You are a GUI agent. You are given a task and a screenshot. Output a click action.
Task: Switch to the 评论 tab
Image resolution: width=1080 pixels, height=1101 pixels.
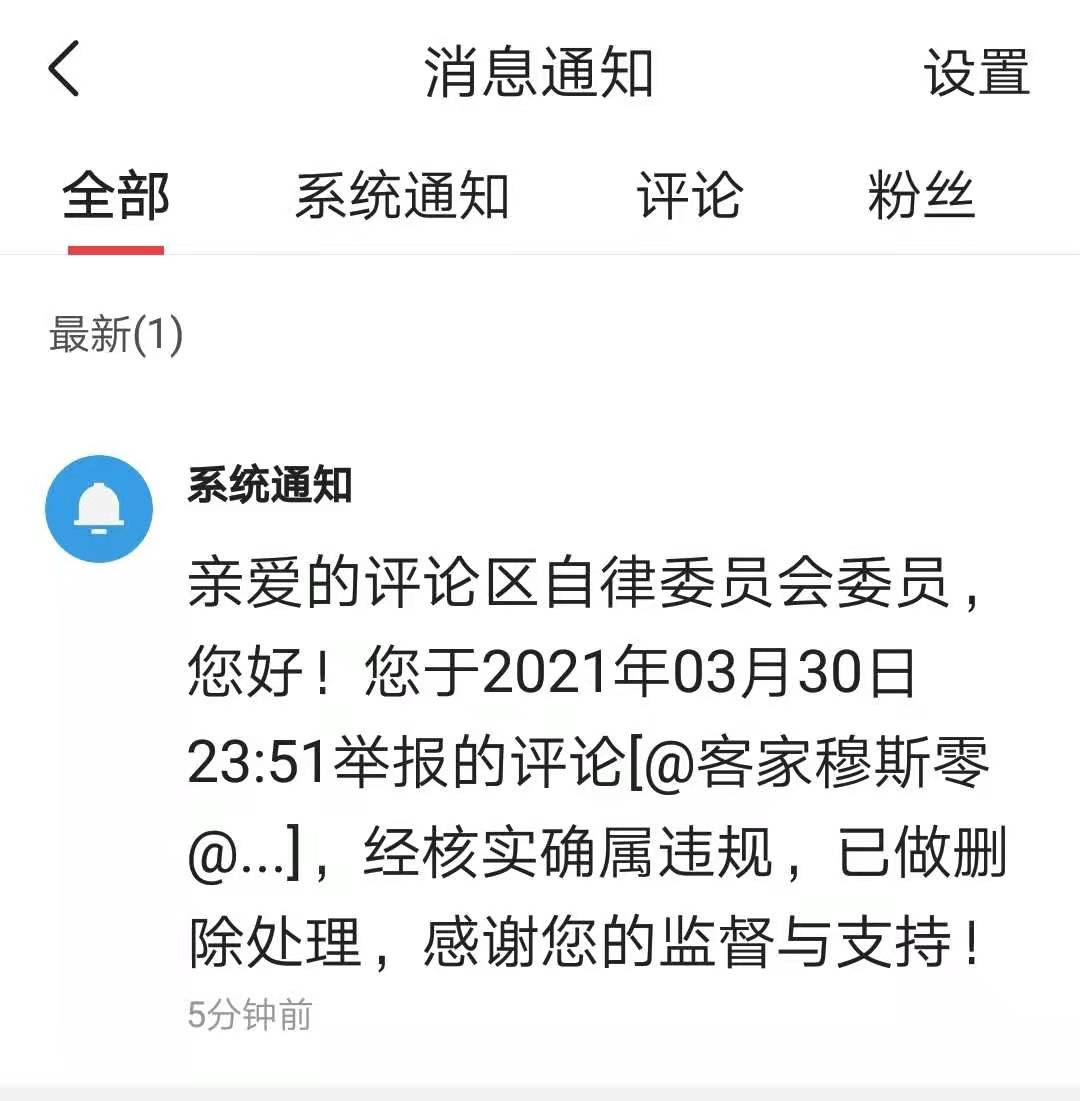689,196
